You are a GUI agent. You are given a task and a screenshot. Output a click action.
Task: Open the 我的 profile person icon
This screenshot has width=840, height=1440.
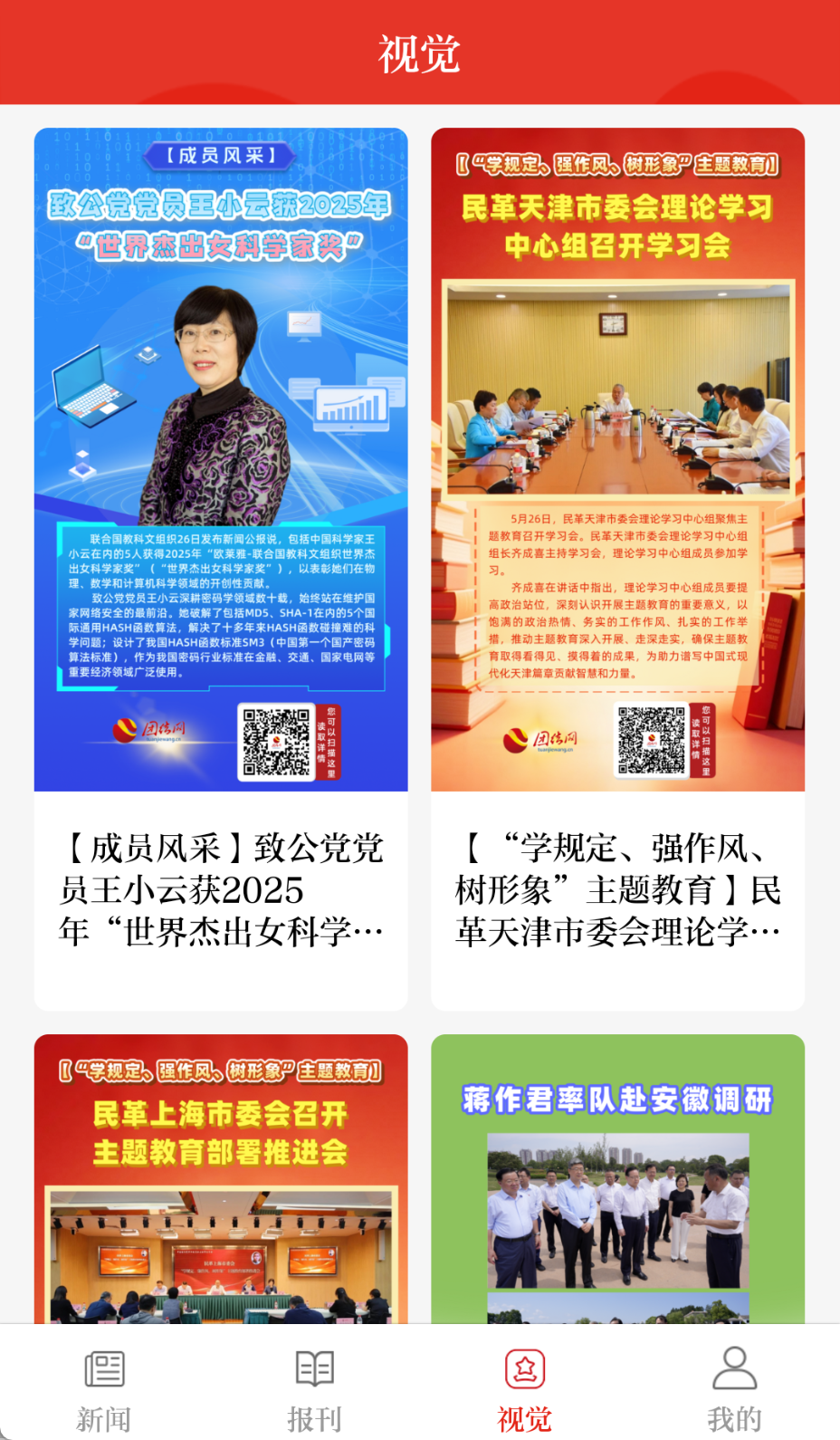(735, 1370)
